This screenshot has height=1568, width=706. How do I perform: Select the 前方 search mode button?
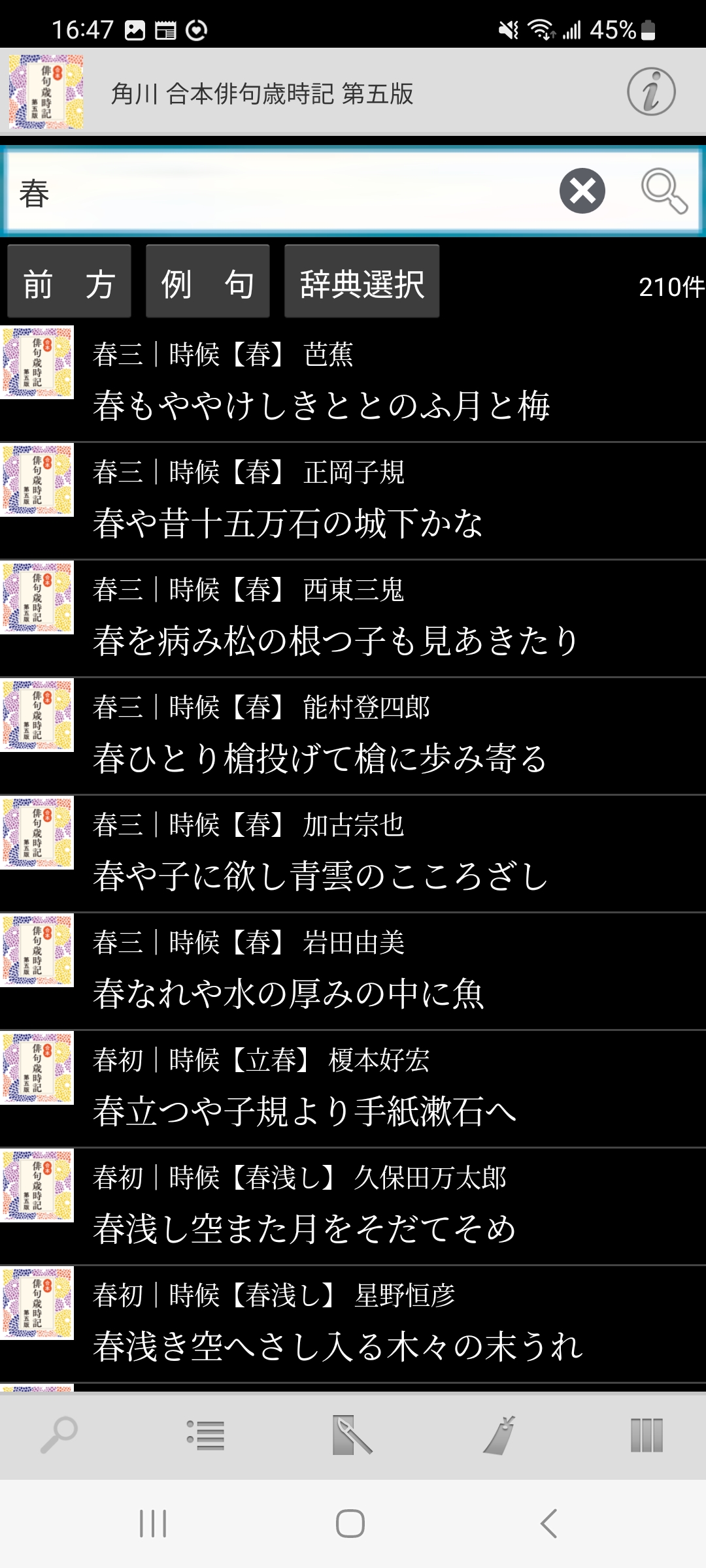pyautogui.click(x=69, y=282)
